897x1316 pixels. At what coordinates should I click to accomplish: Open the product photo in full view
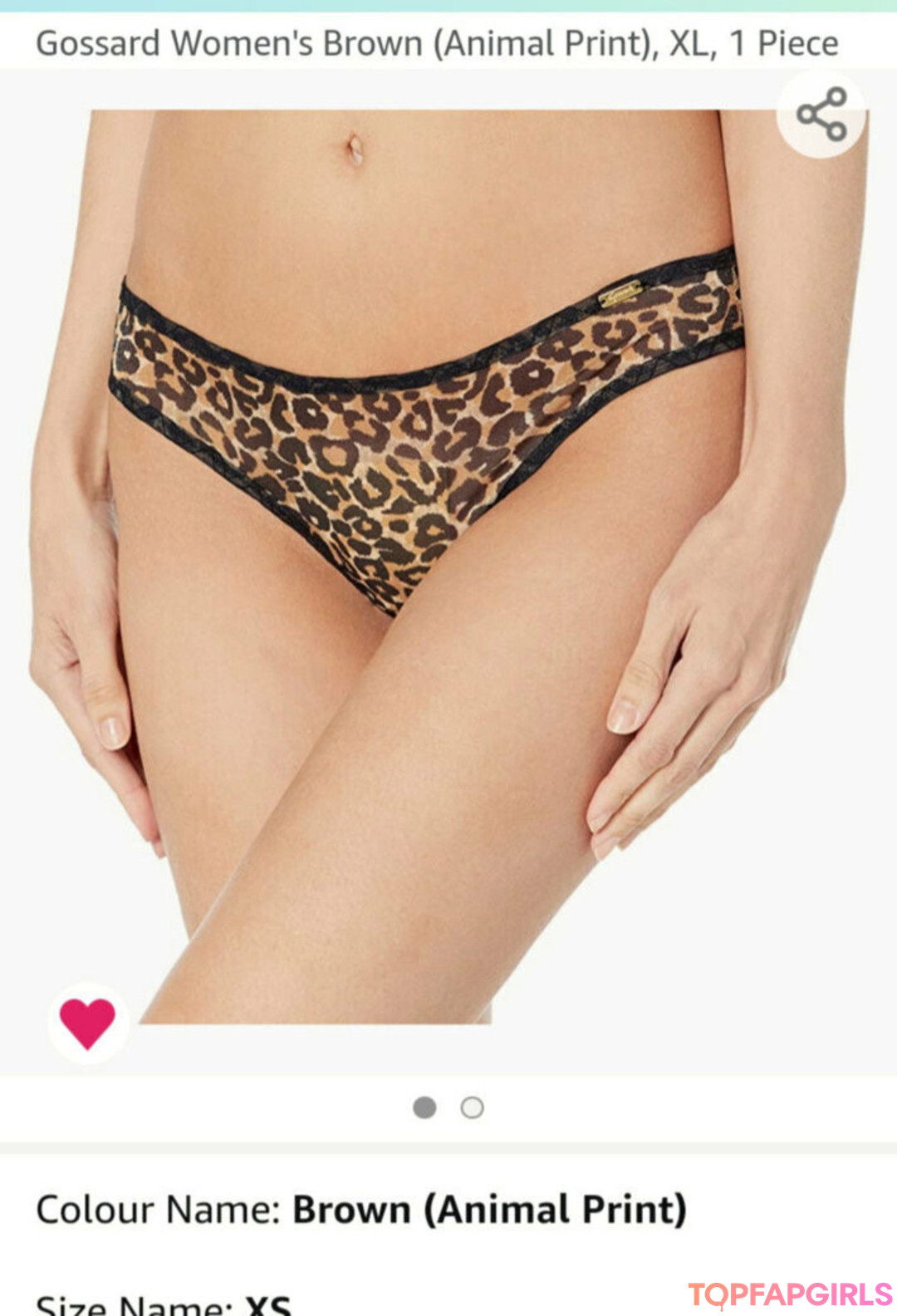pyautogui.click(x=448, y=565)
